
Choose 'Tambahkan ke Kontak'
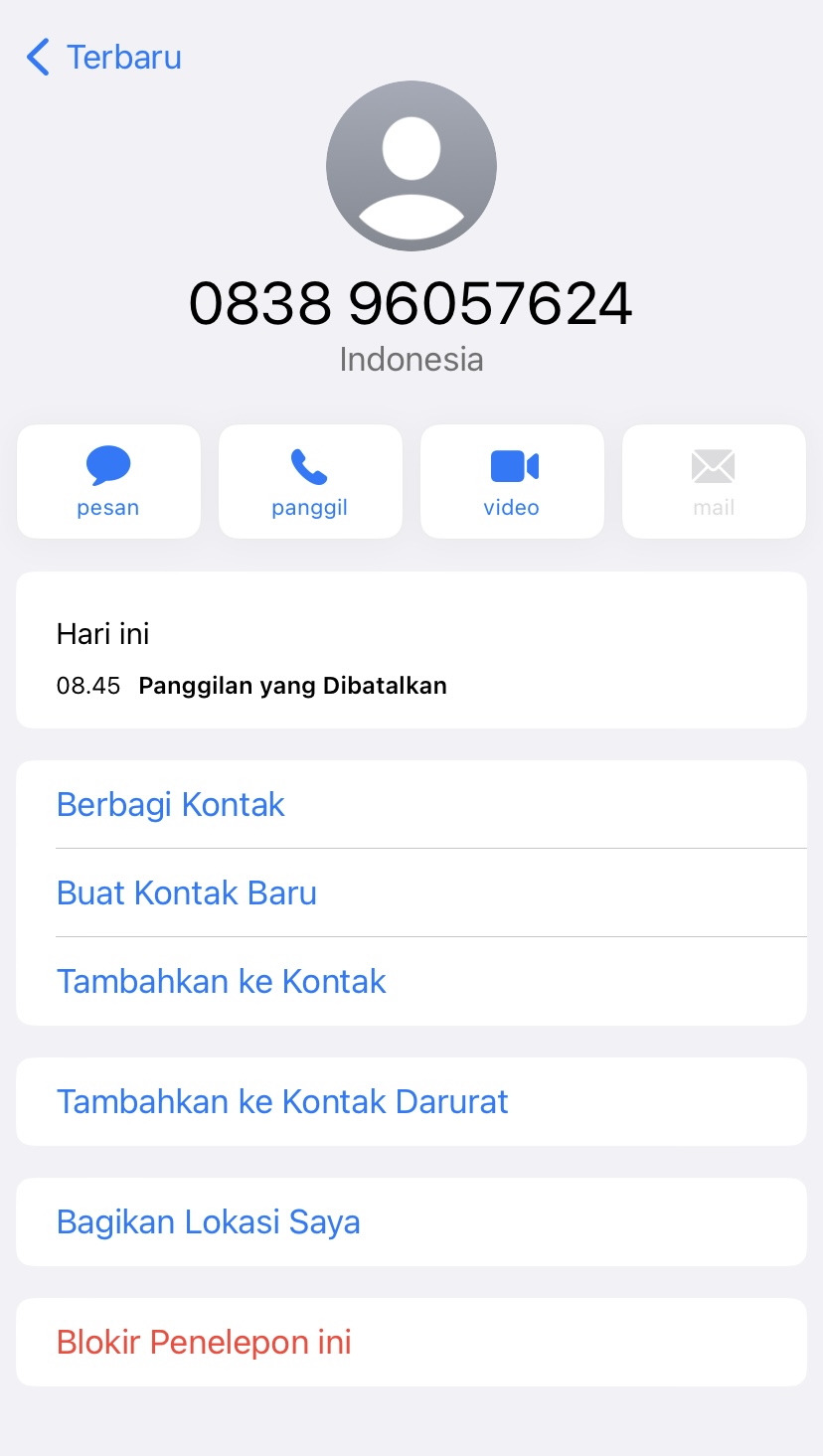[x=221, y=982]
